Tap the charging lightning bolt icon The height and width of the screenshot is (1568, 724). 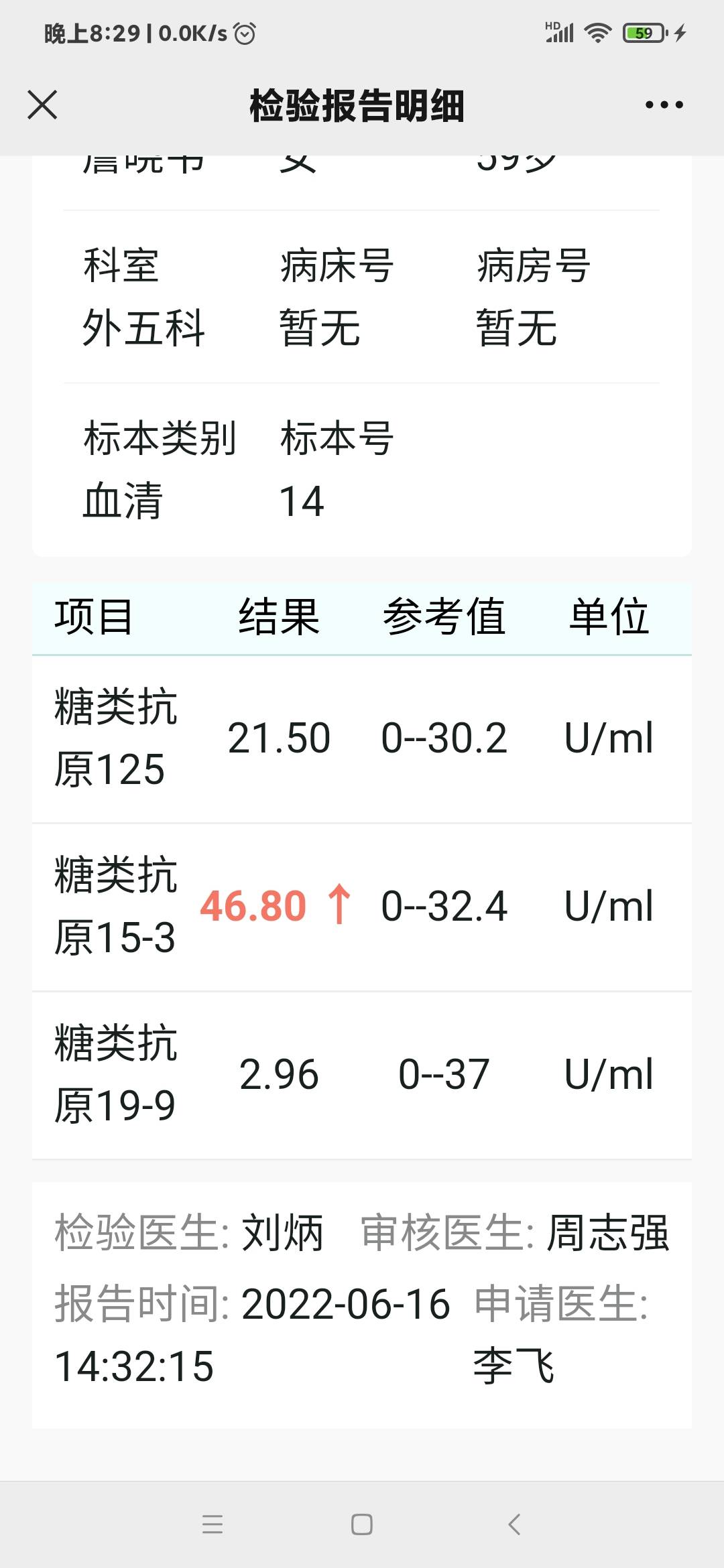tap(679, 31)
